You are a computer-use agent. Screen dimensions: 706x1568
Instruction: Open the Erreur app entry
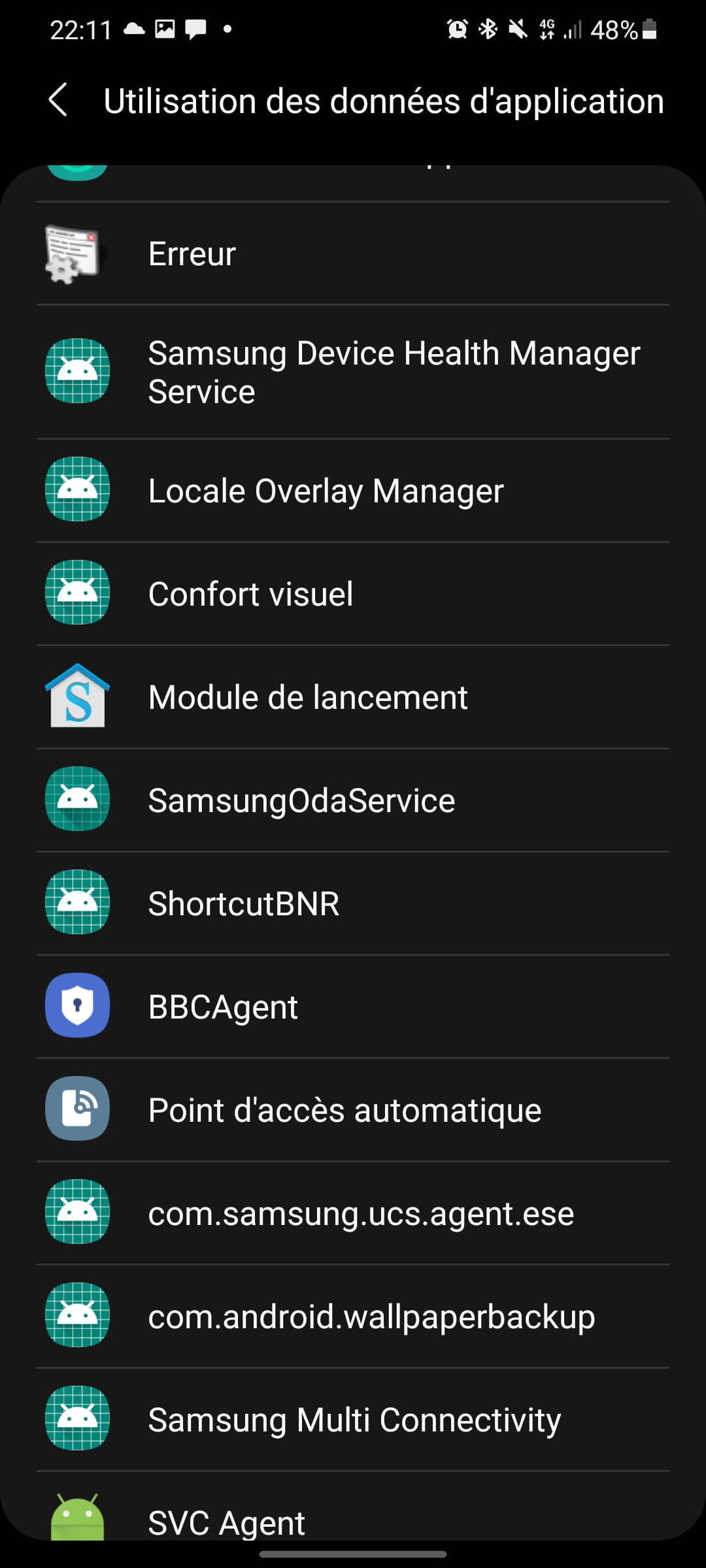[x=353, y=253]
